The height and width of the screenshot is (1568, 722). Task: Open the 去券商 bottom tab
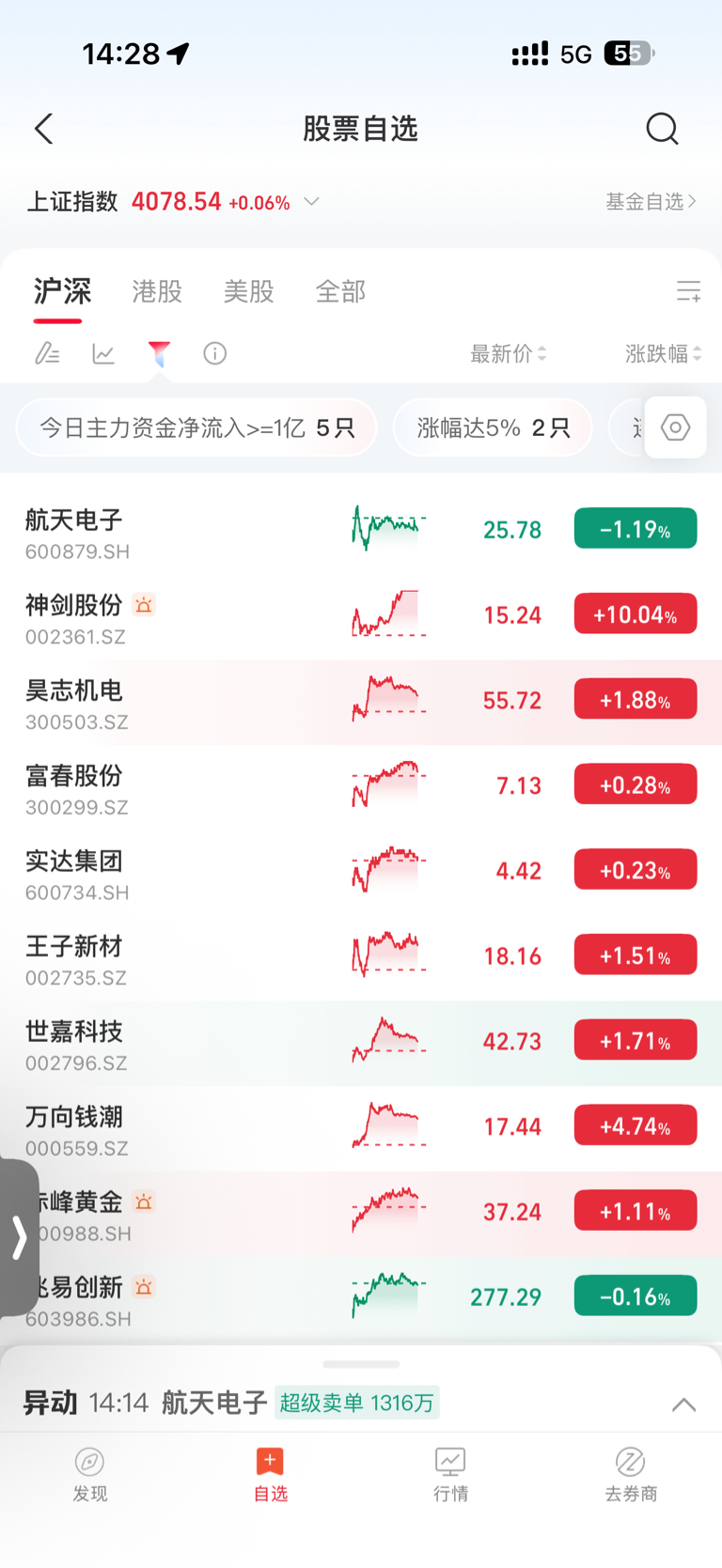pyautogui.click(x=631, y=1475)
